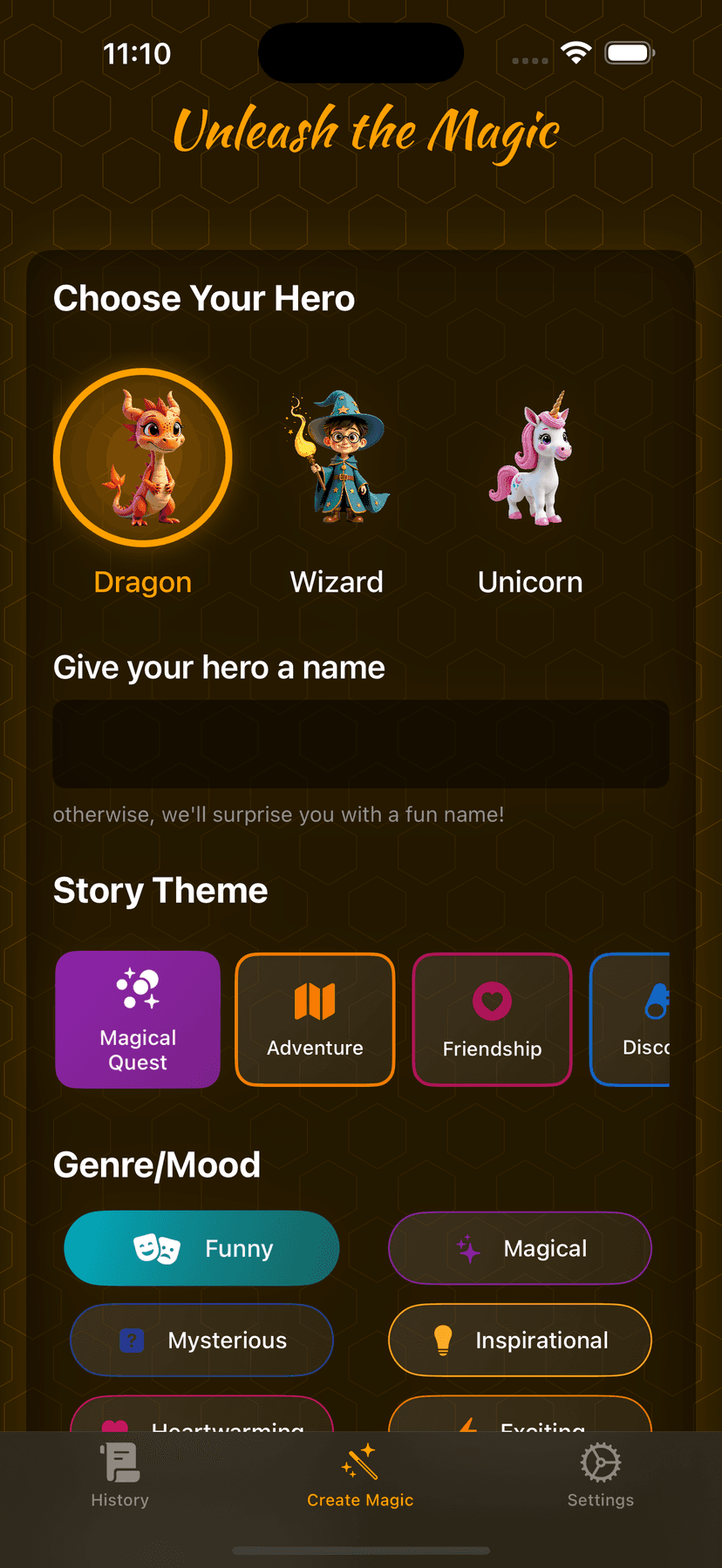
Task: Choose the Wizard hero
Action: pos(337,458)
